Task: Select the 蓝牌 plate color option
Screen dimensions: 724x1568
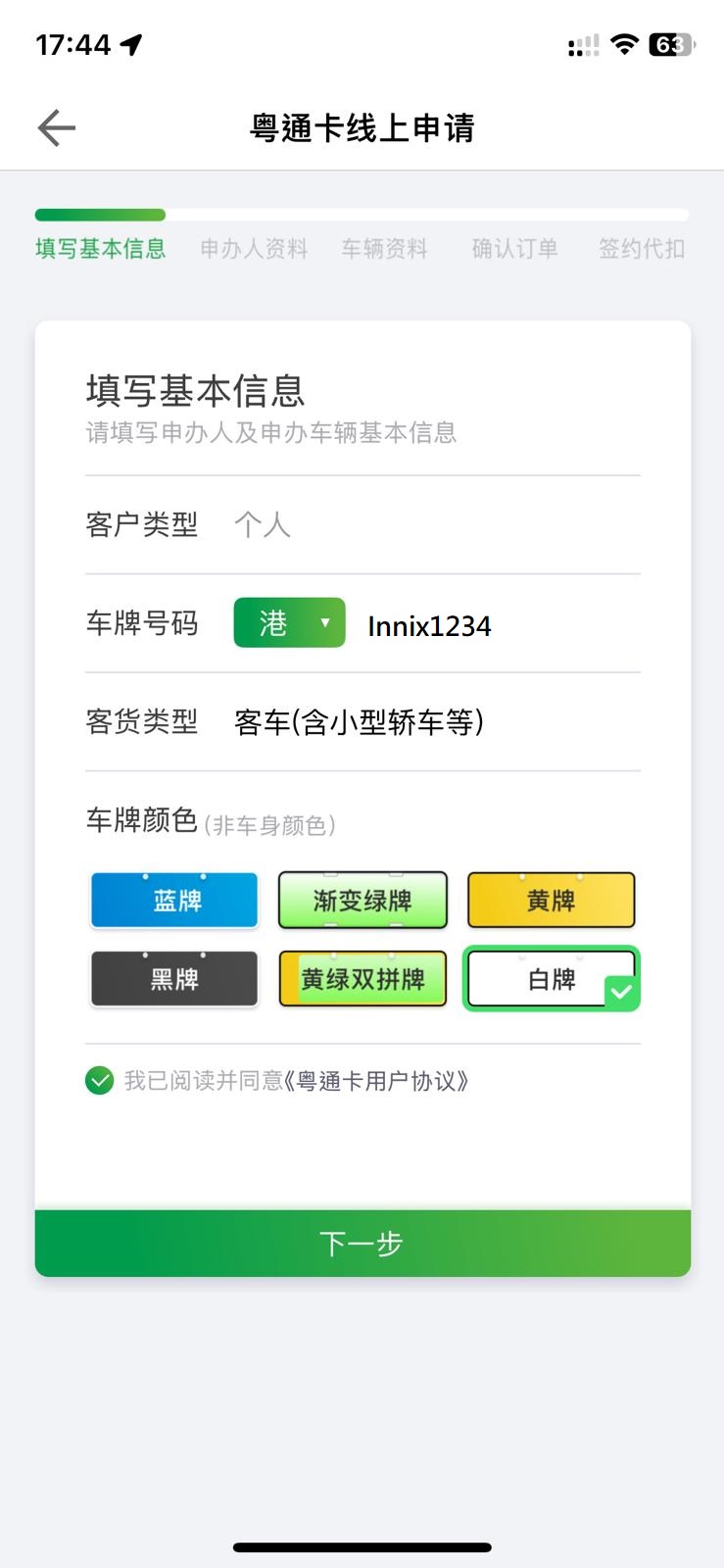Action: pos(173,900)
